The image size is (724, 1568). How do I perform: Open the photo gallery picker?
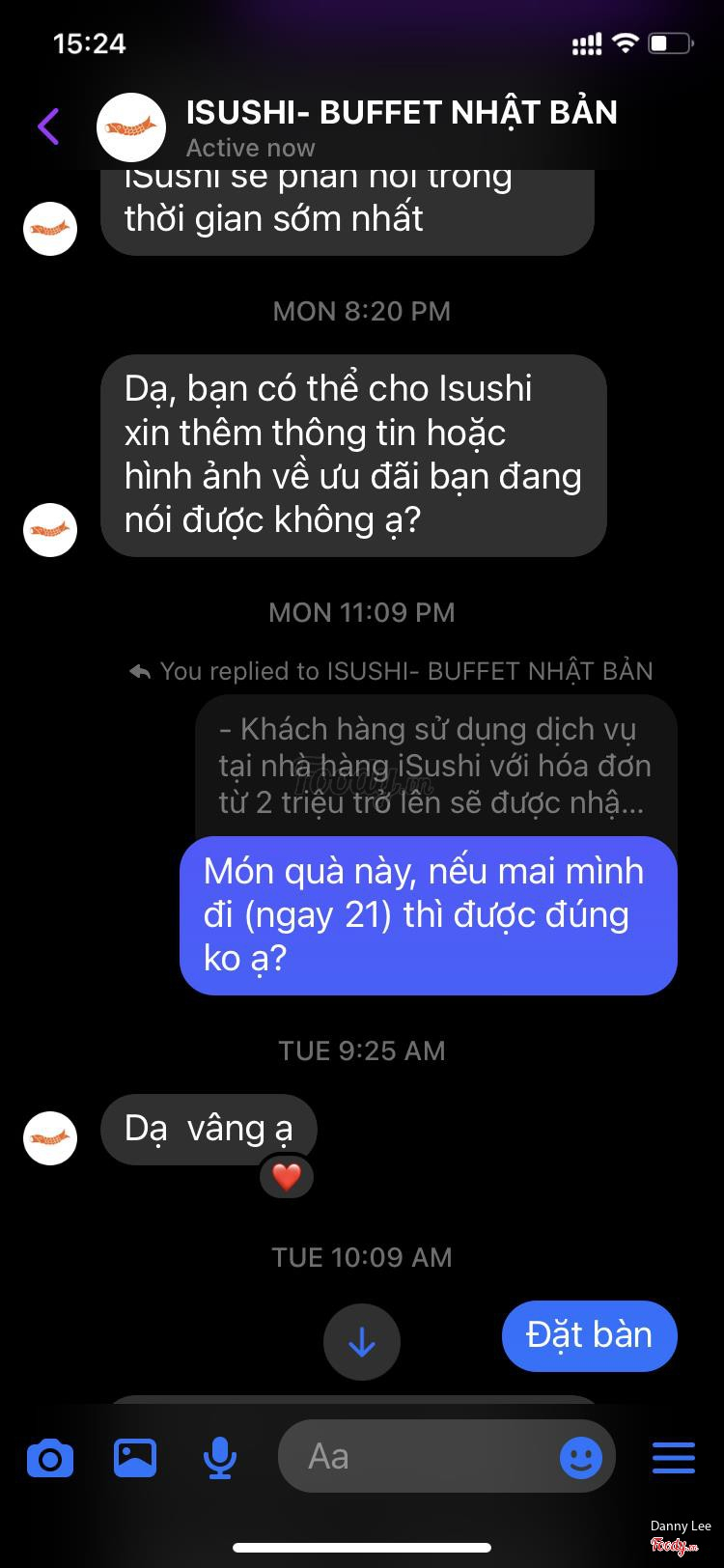tap(135, 1457)
